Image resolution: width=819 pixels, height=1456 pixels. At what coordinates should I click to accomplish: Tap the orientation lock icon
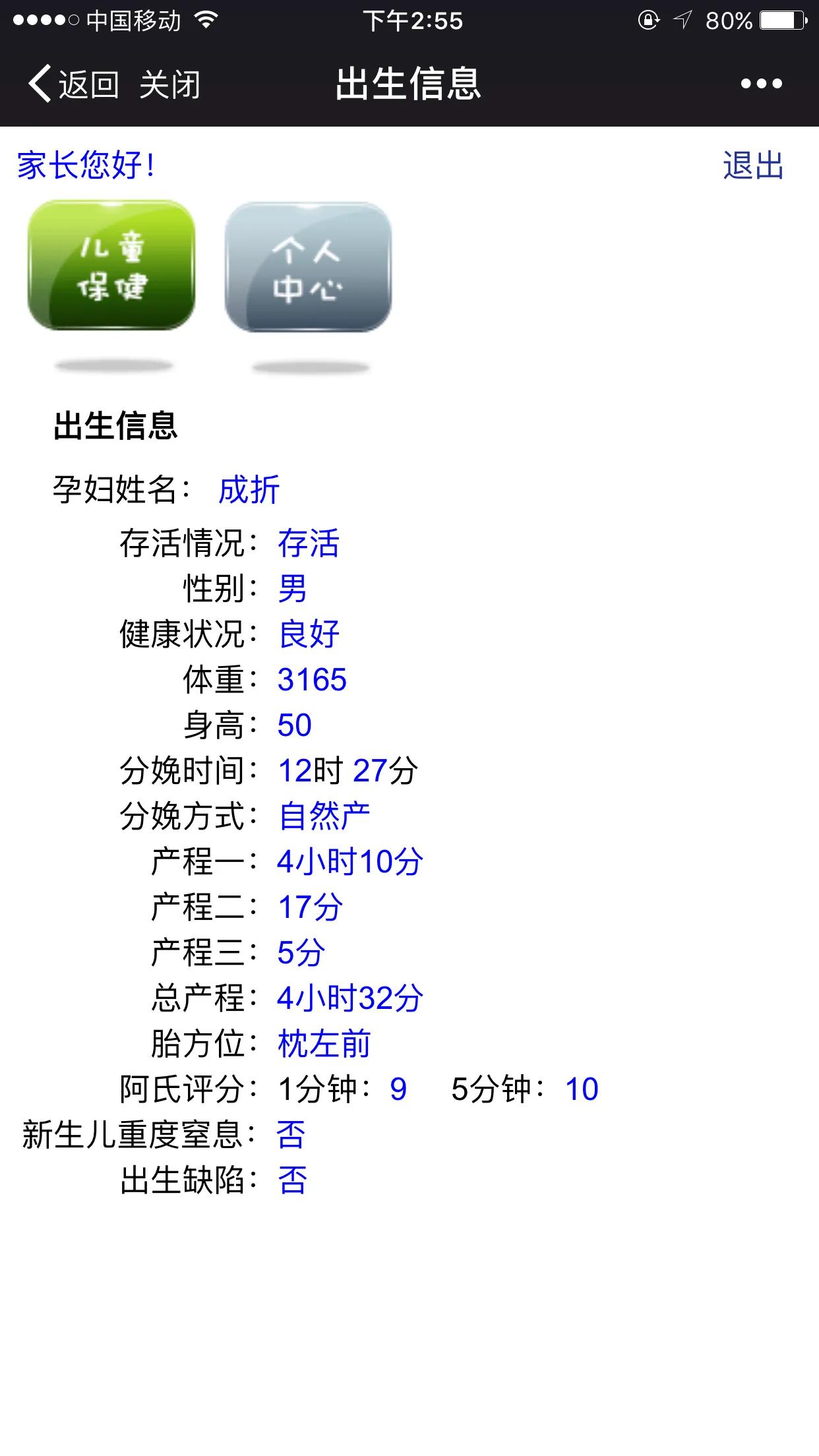tap(649, 20)
